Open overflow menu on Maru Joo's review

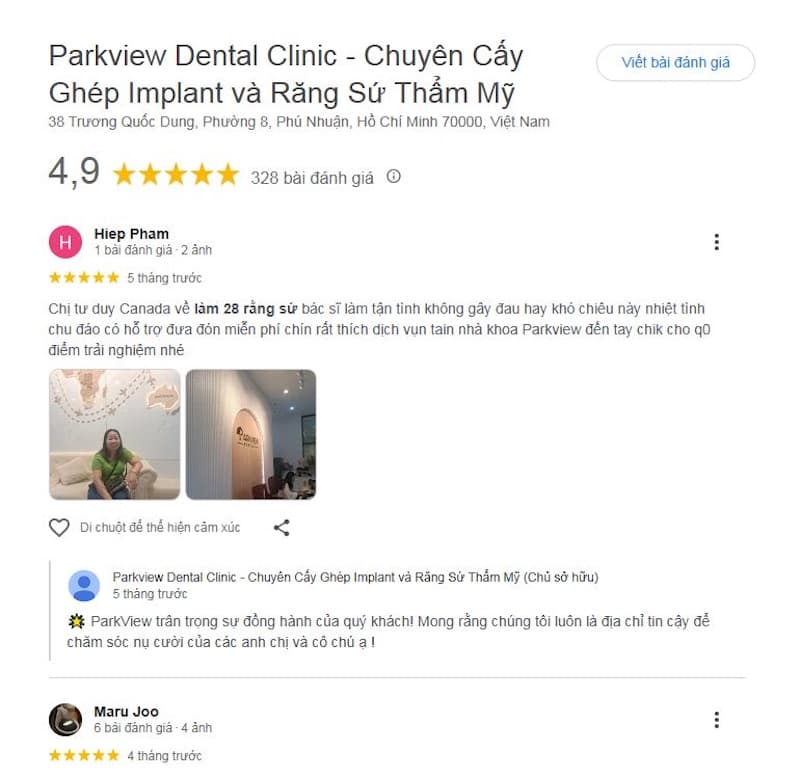click(x=716, y=720)
